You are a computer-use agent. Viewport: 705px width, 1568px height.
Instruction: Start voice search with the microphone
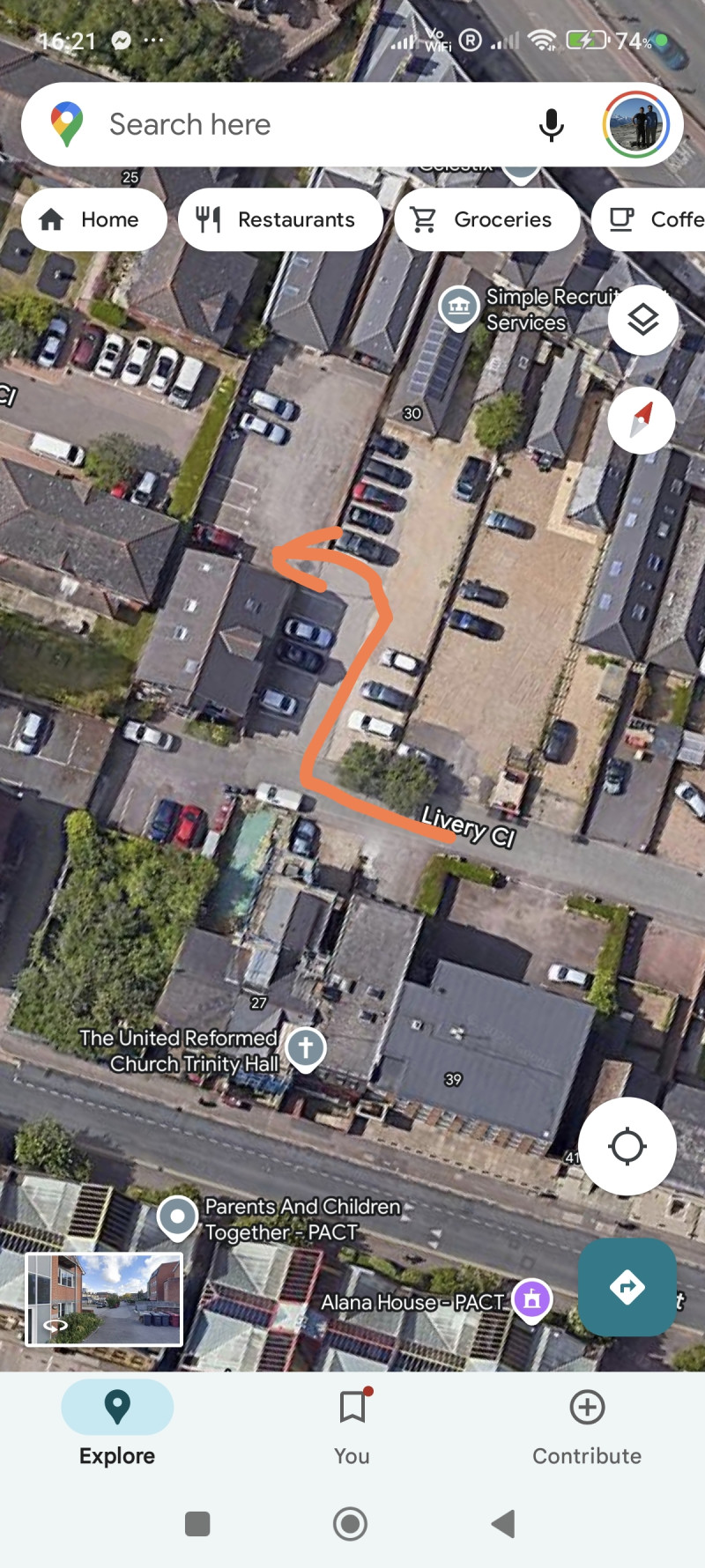(552, 125)
